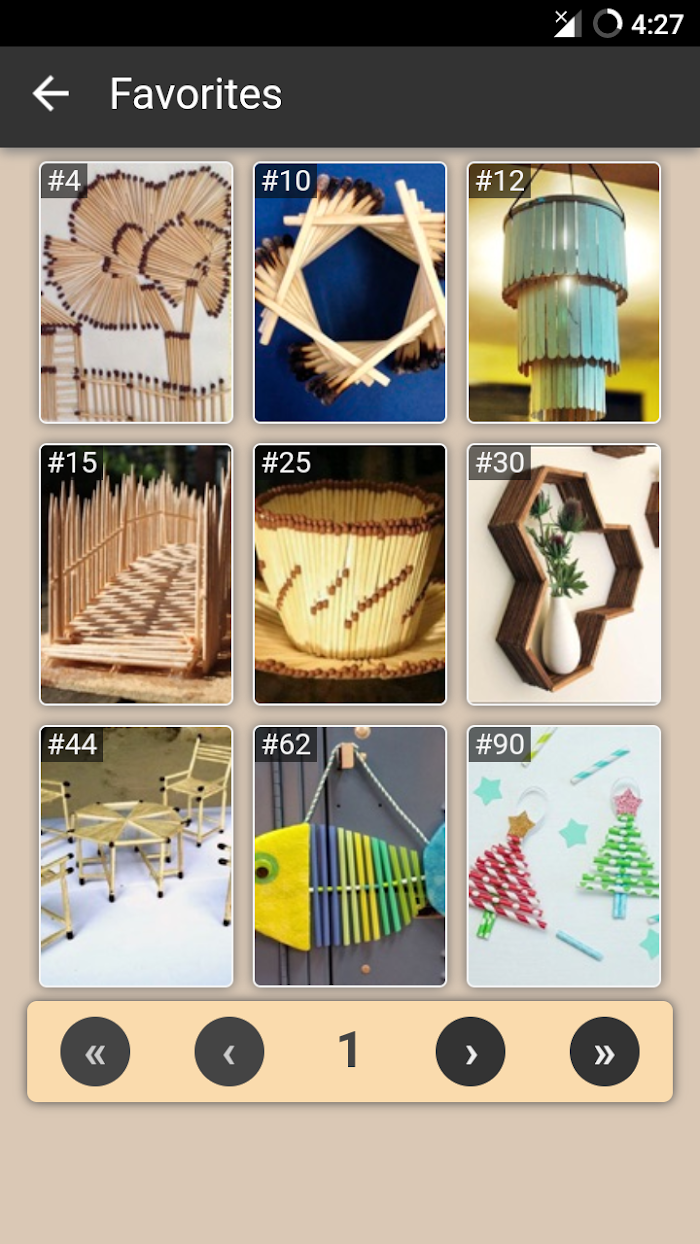The image size is (700, 1244).
Task: Go back from the Favorites screen
Action: point(50,94)
